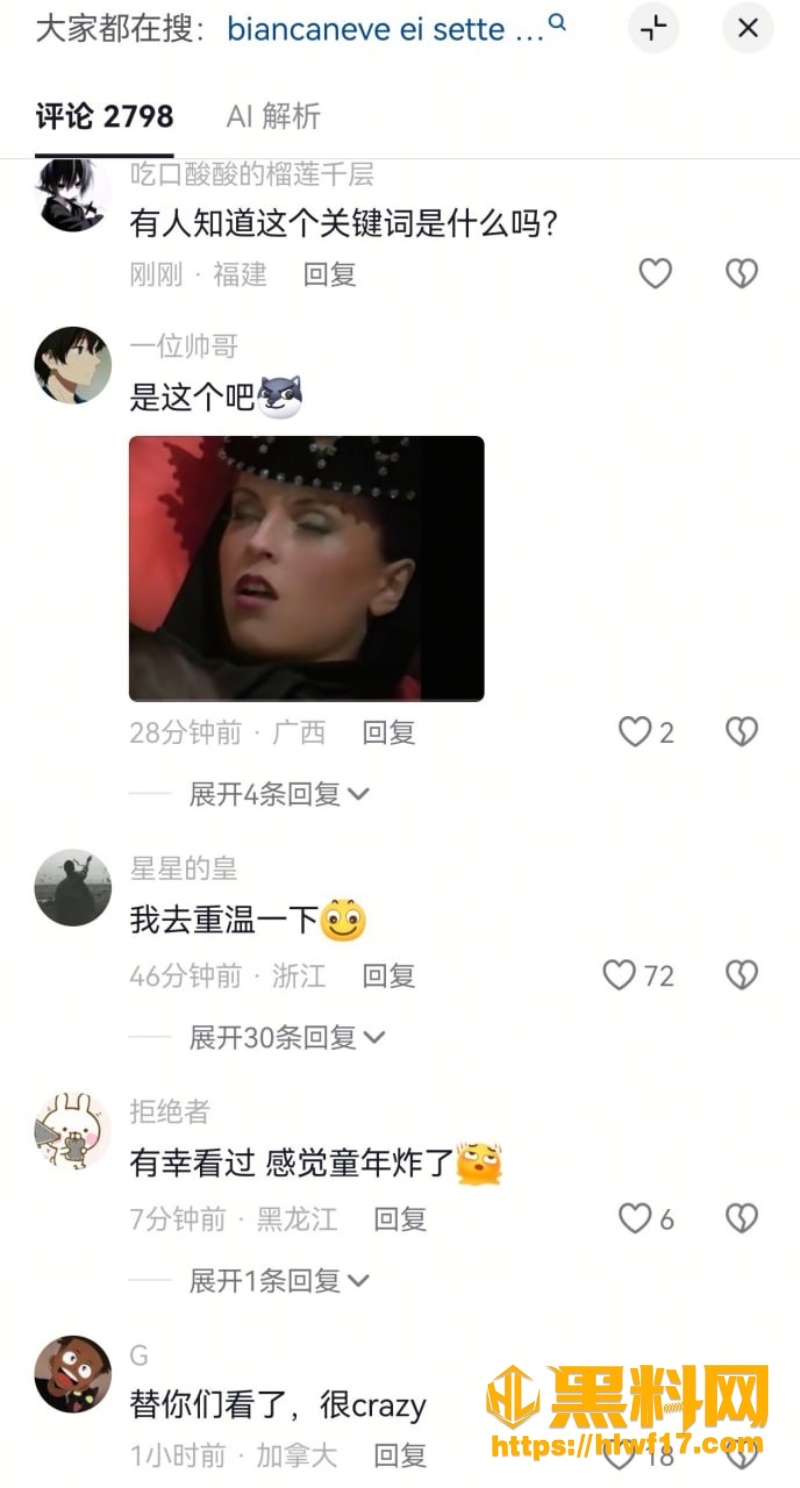Open the image in 一位帅哥's comment

[x=306, y=568]
